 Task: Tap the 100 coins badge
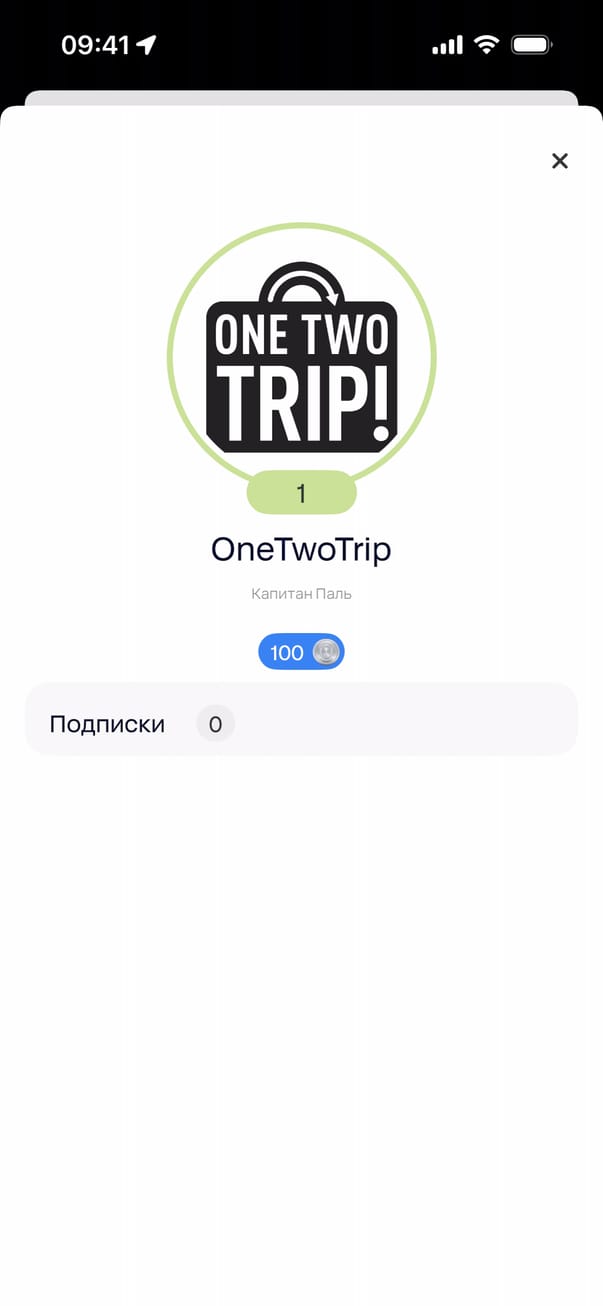pyautogui.click(x=301, y=653)
